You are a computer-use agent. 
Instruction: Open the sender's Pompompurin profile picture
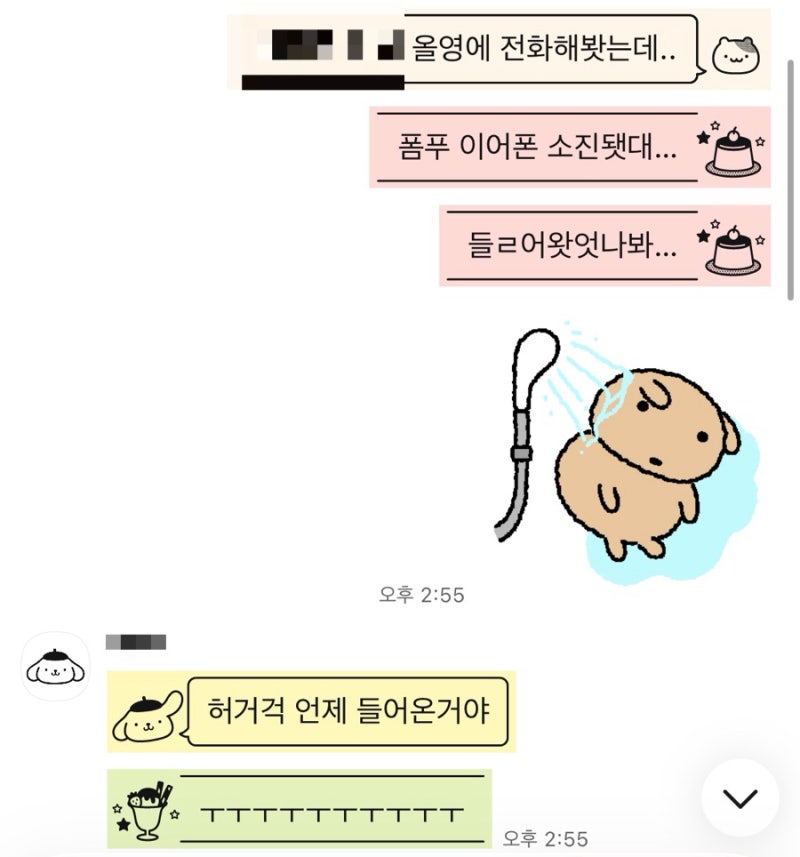55,666
